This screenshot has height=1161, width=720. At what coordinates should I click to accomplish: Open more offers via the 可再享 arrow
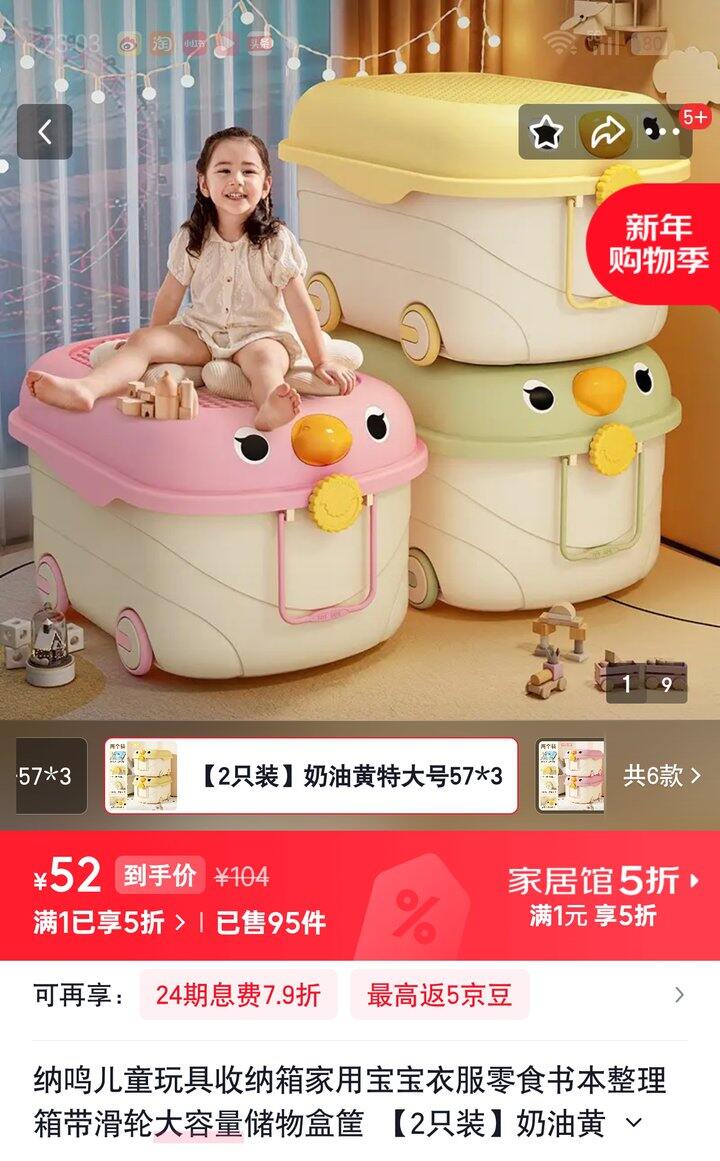tap(679, 994)
